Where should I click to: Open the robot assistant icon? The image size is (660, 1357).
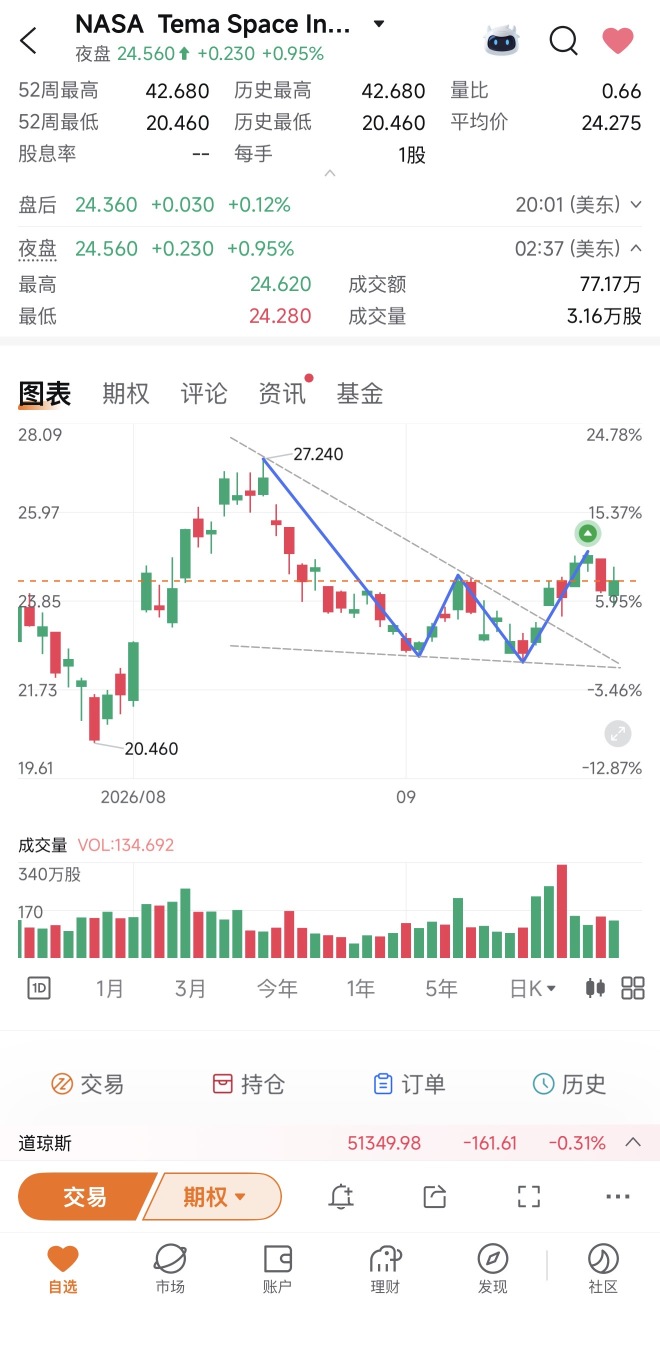click(x=502, y=40)
